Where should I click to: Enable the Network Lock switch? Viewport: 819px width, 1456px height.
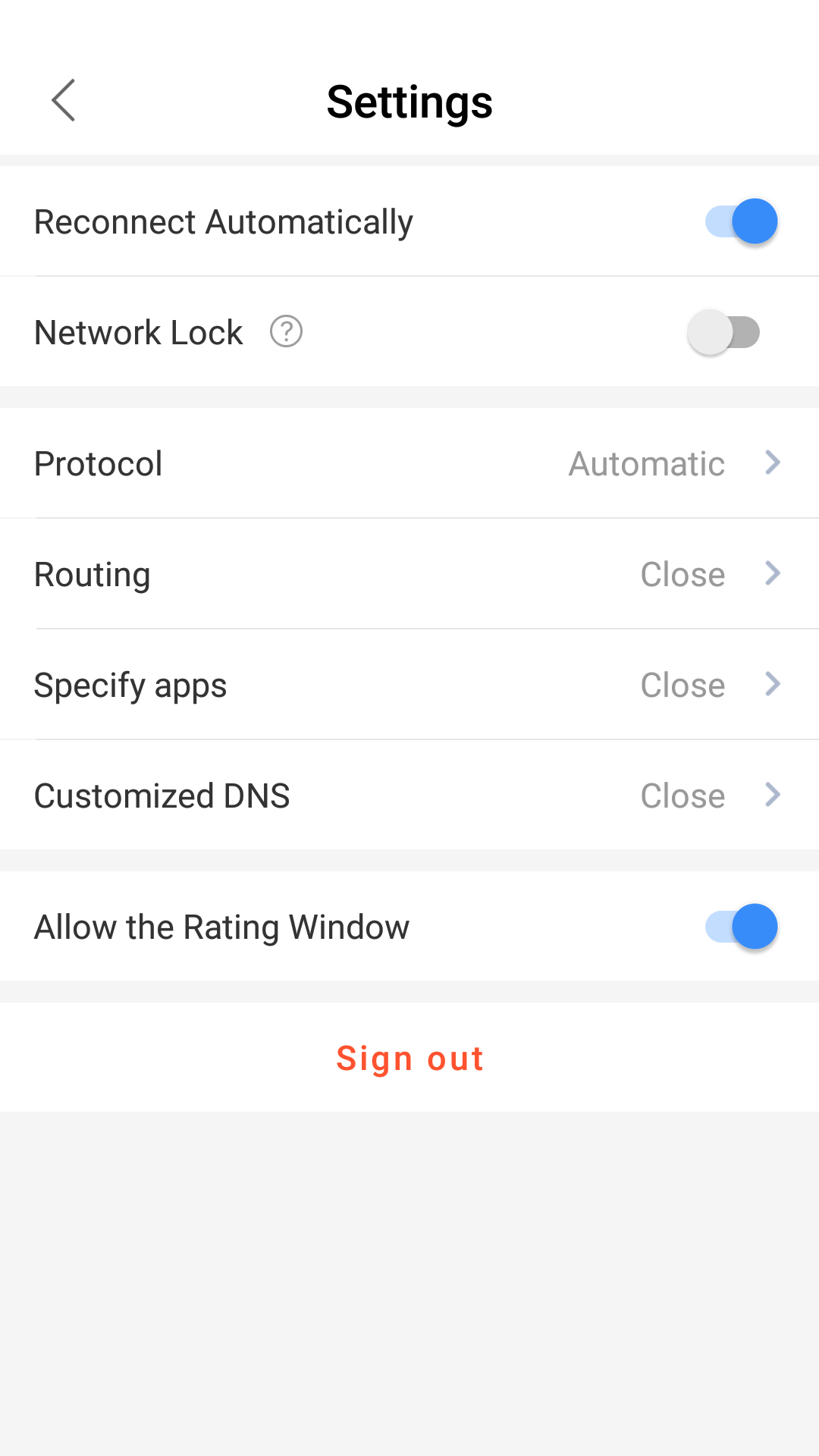click(x=723, y=332)
